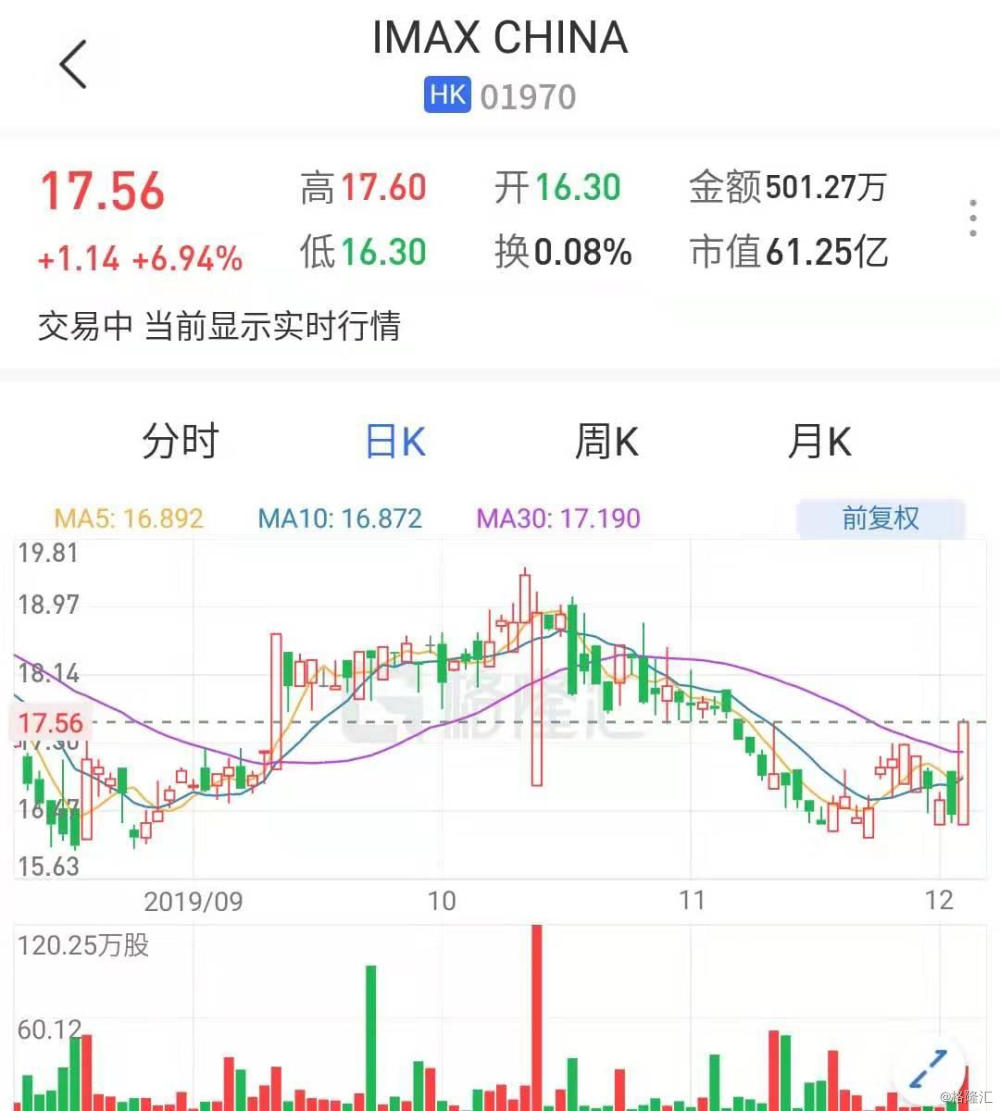Viewport: 1000px width, 1111px height.
Task: Open the three-dot overflow menu
Action: (972, 218)
